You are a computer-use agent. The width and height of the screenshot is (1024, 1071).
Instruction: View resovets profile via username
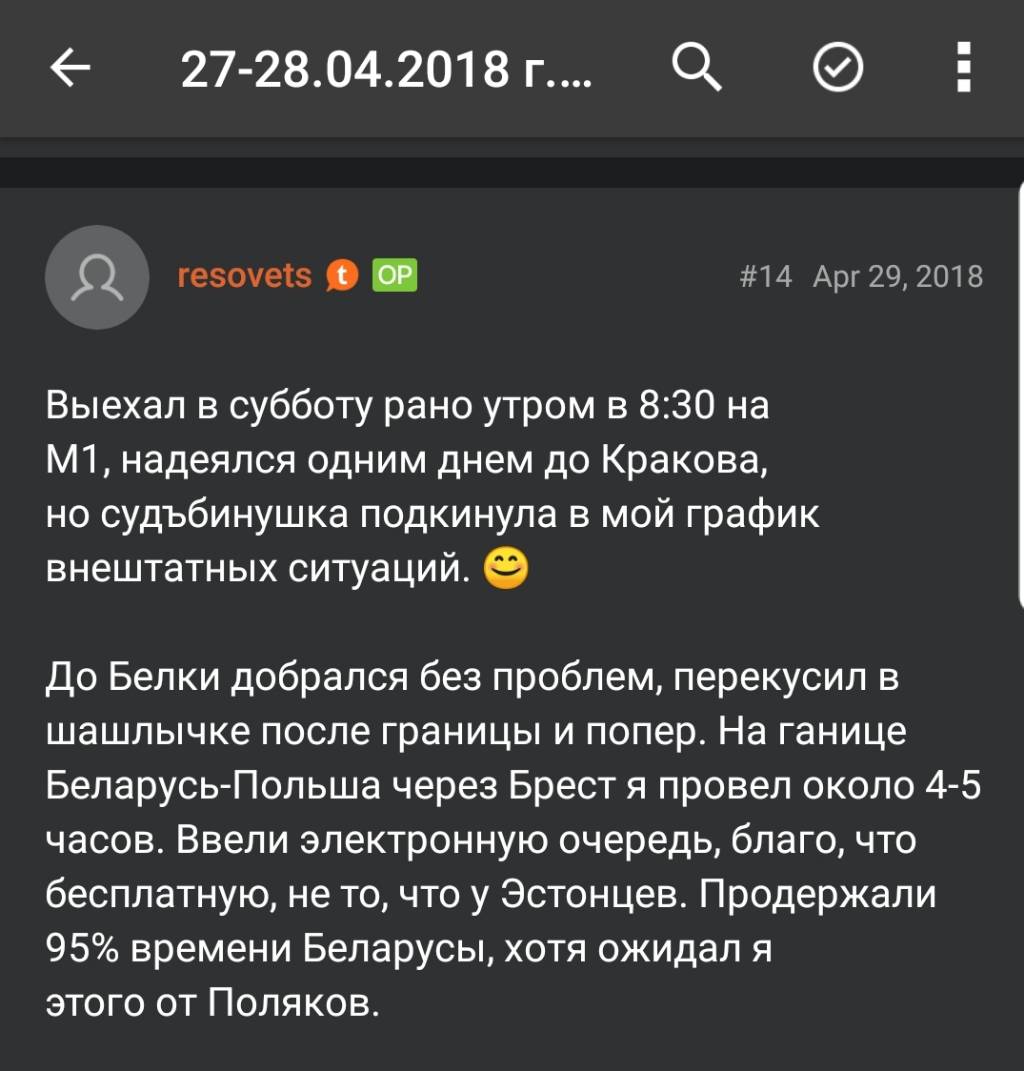[x=244, y=275]
